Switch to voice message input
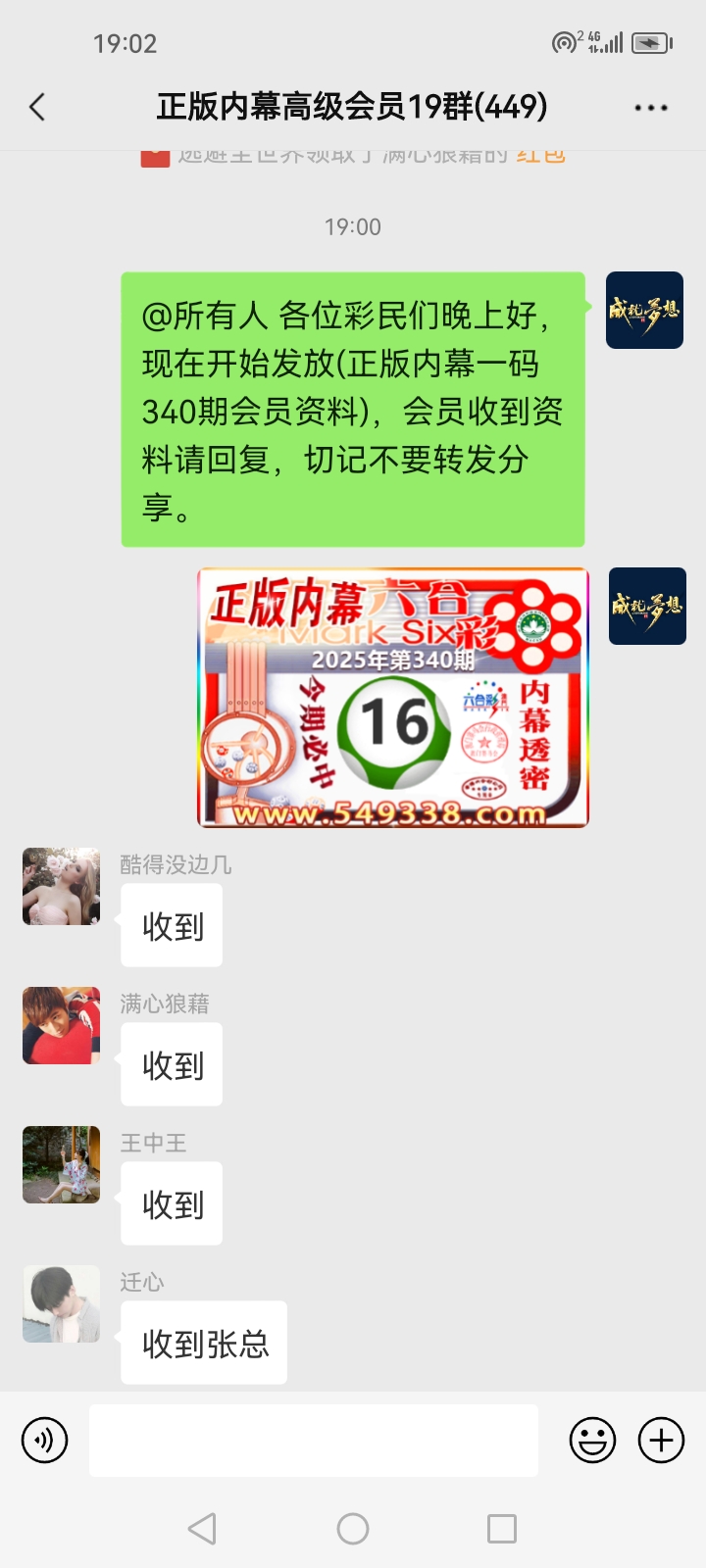 [45, 1441]
